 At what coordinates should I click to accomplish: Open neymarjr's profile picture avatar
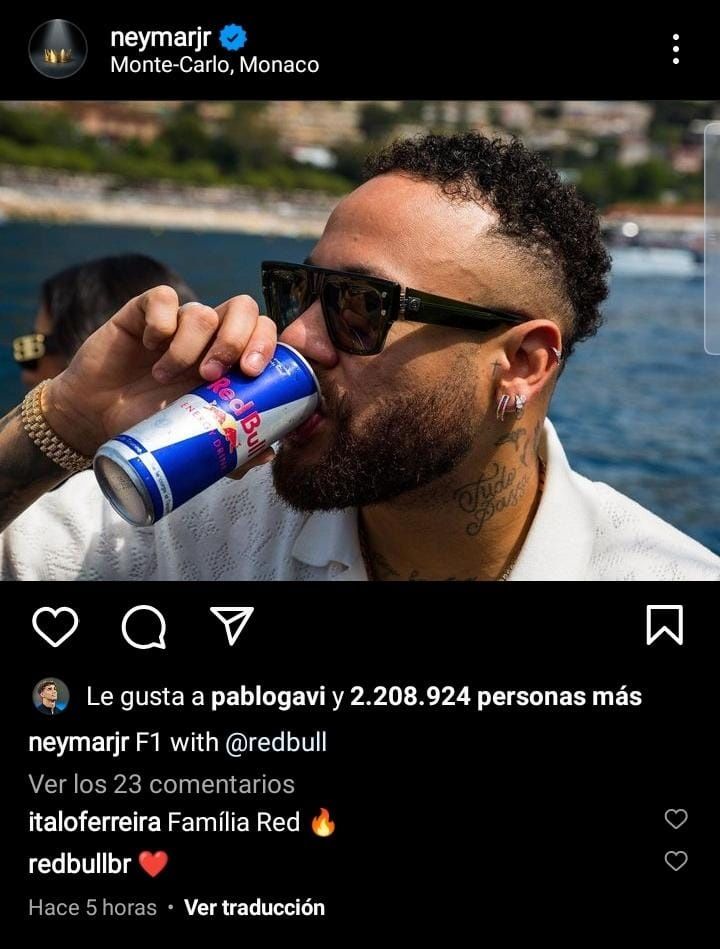coord(57,49)
